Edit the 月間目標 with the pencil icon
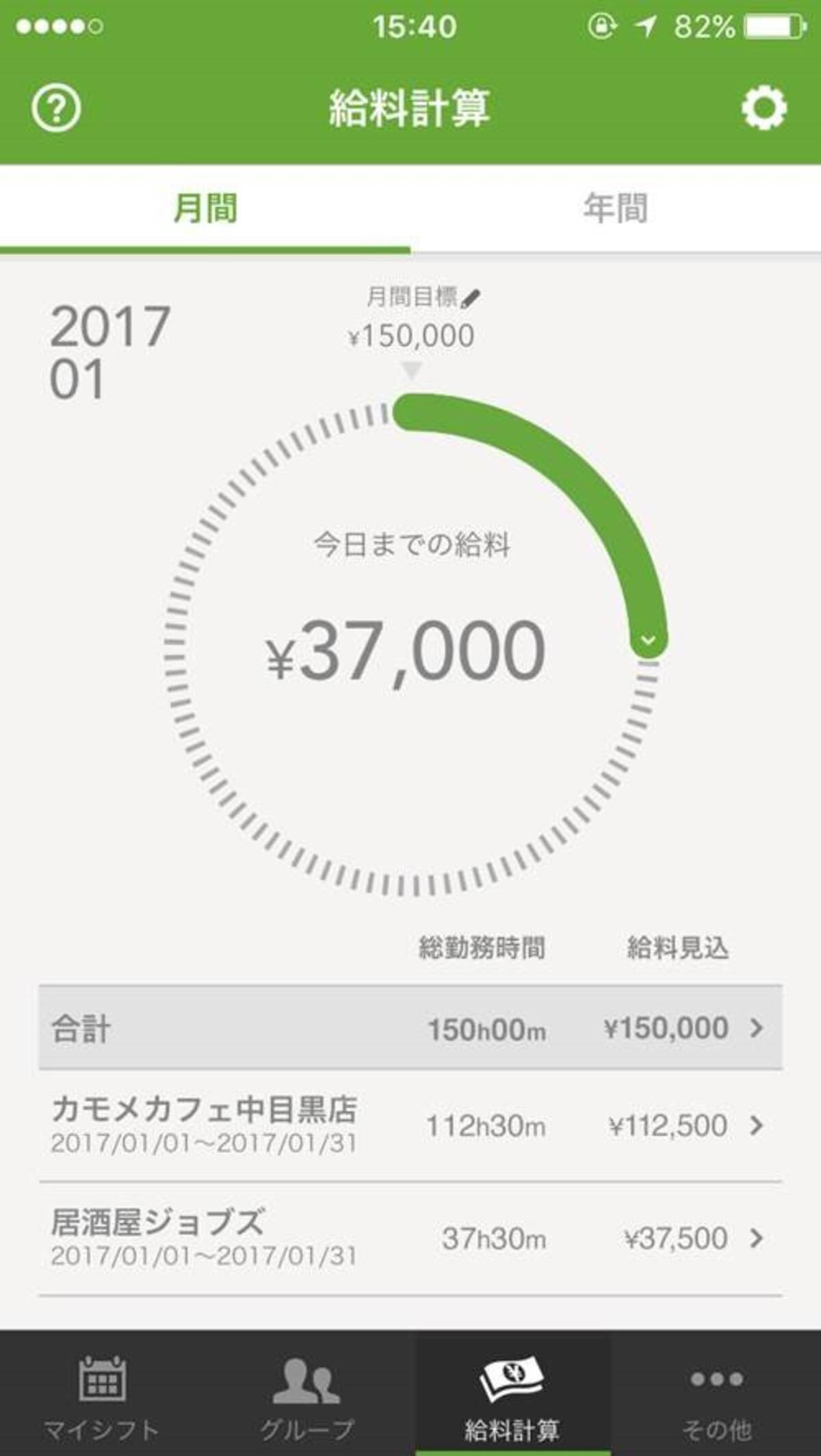The height and width of the screenshot is (1456, 821). click(471, 298)
